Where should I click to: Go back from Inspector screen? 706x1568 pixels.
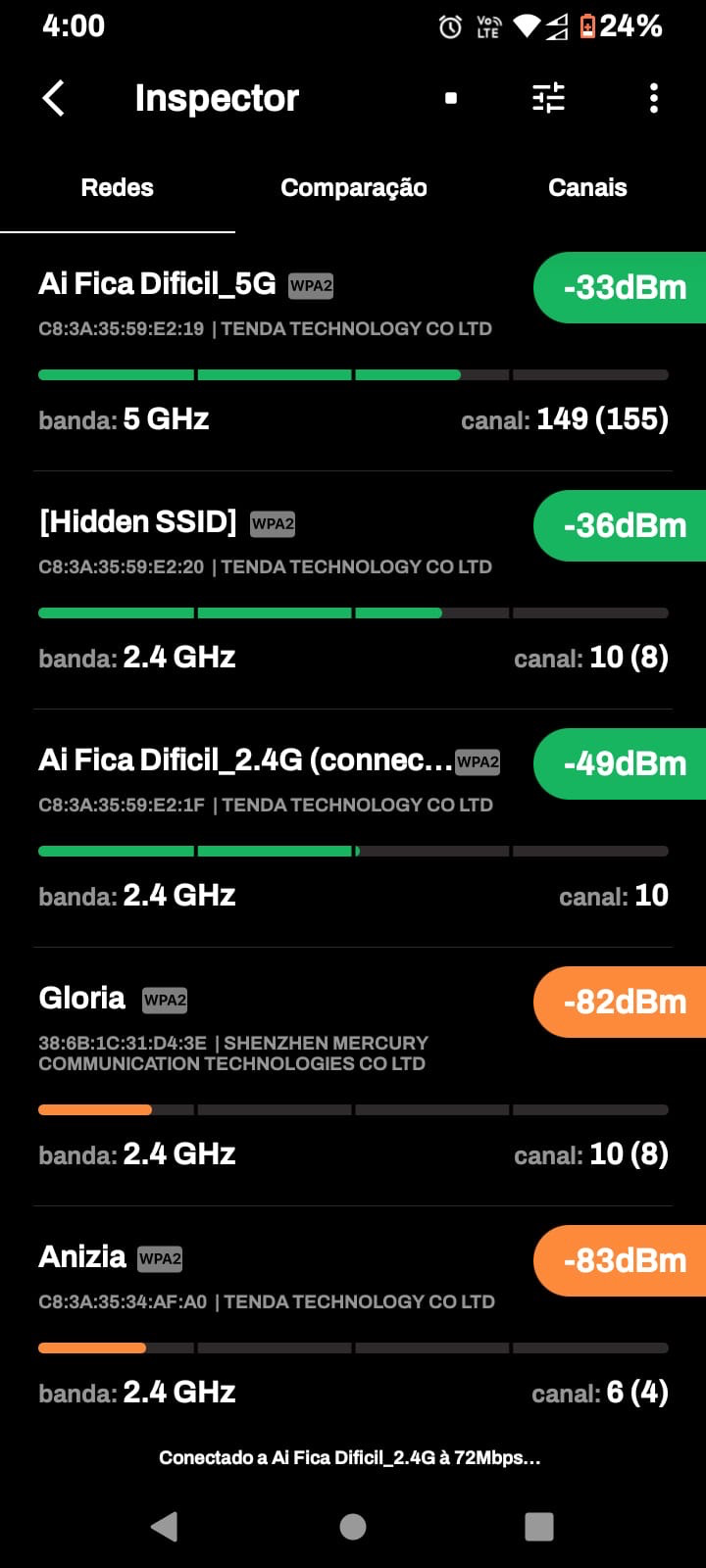tap(54, 98)
